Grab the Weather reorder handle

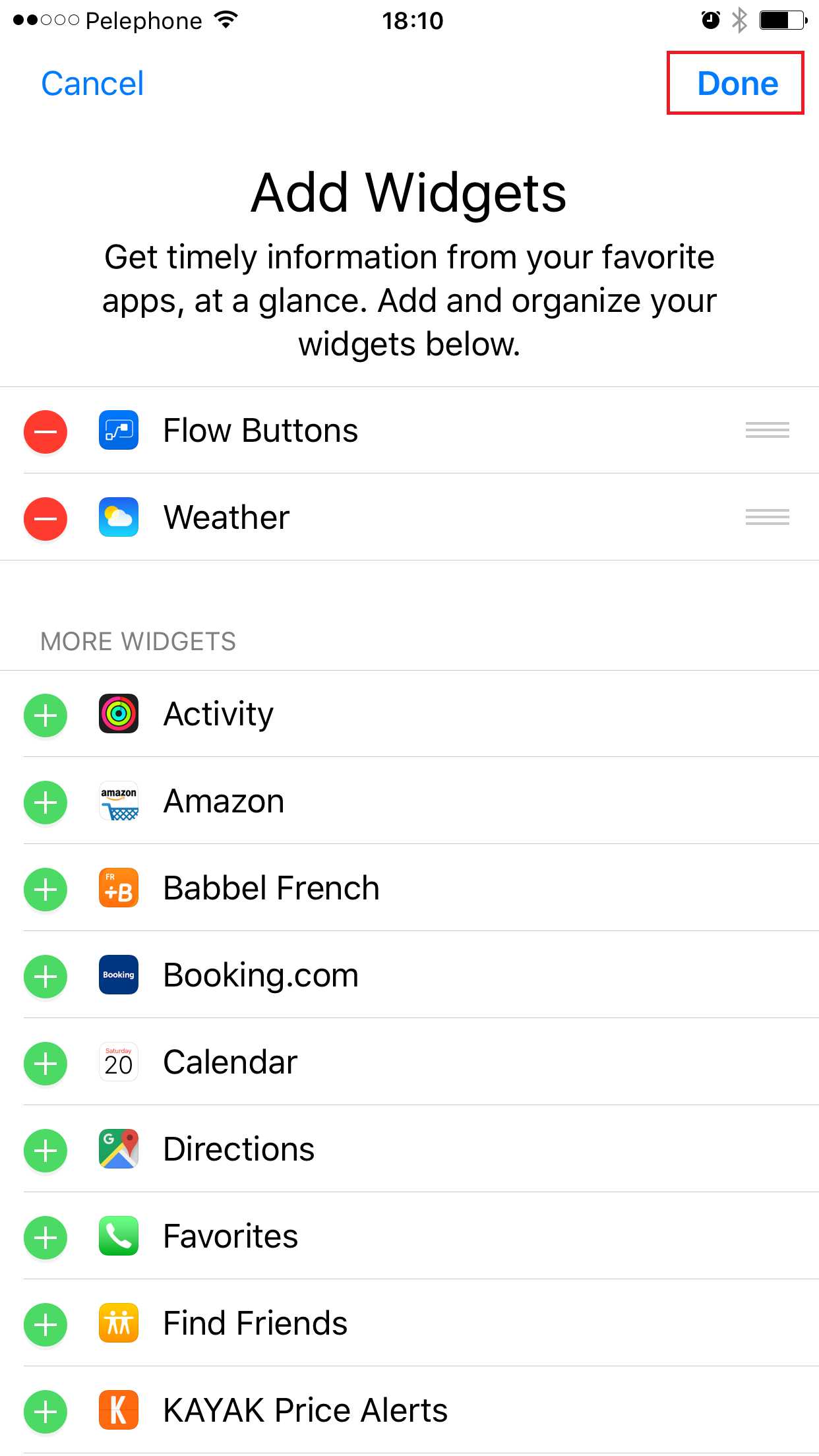click(767, 518)
